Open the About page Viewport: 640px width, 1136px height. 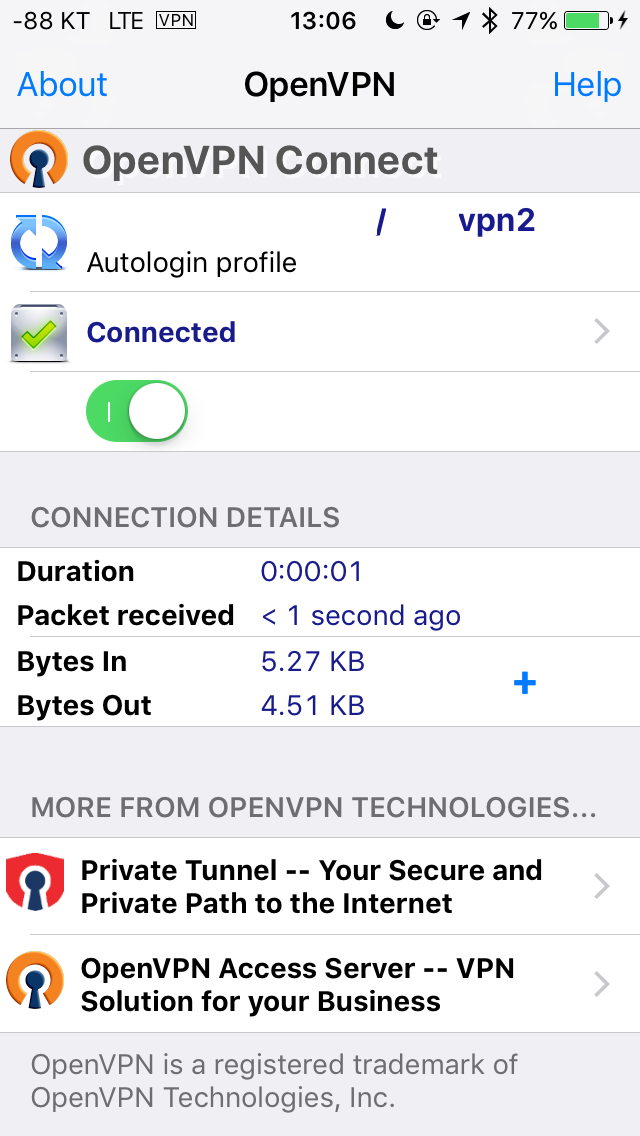coord(62,85)
